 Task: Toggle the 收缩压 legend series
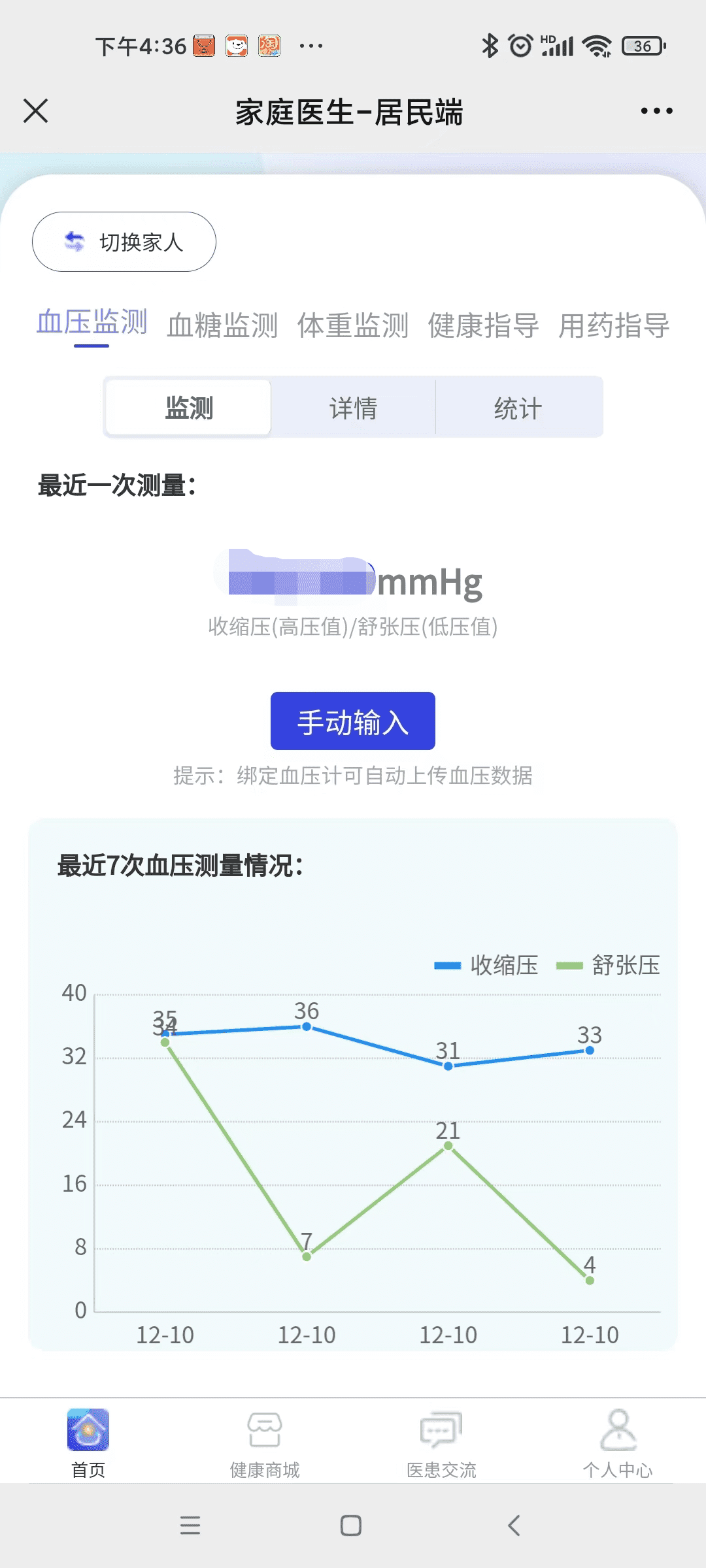pos(486,965)
